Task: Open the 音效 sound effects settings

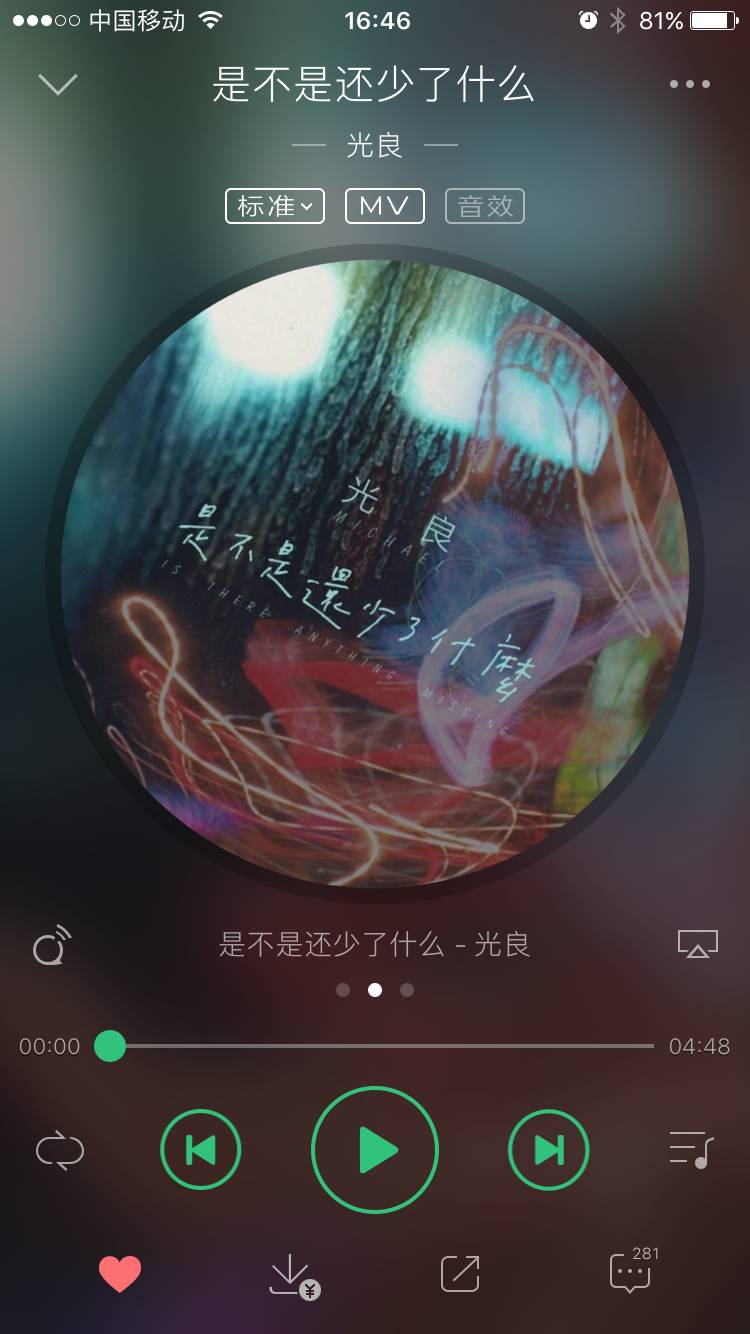Action: coord(485,206)
